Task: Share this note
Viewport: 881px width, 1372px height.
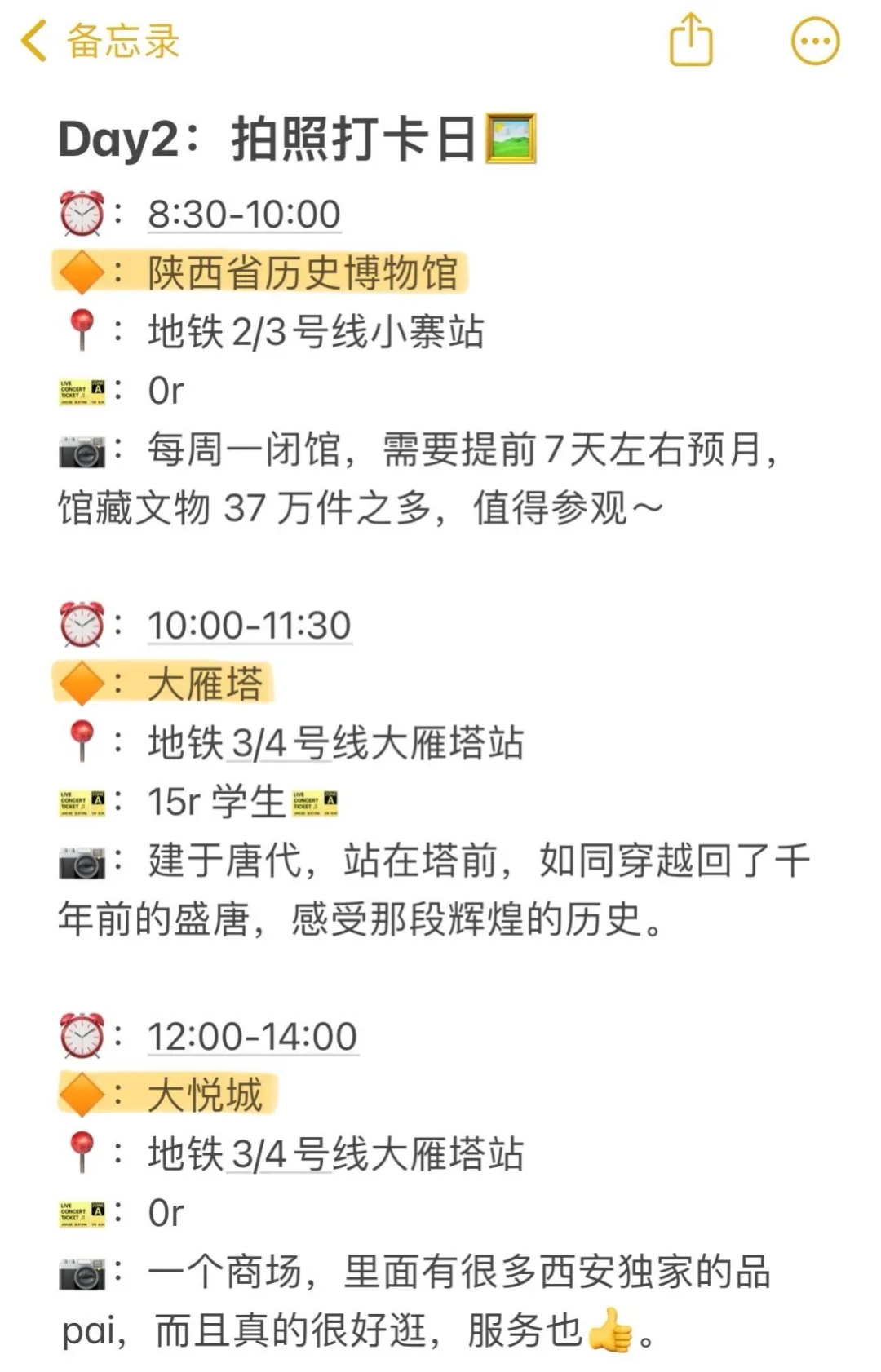Action: tap(690, 40)
